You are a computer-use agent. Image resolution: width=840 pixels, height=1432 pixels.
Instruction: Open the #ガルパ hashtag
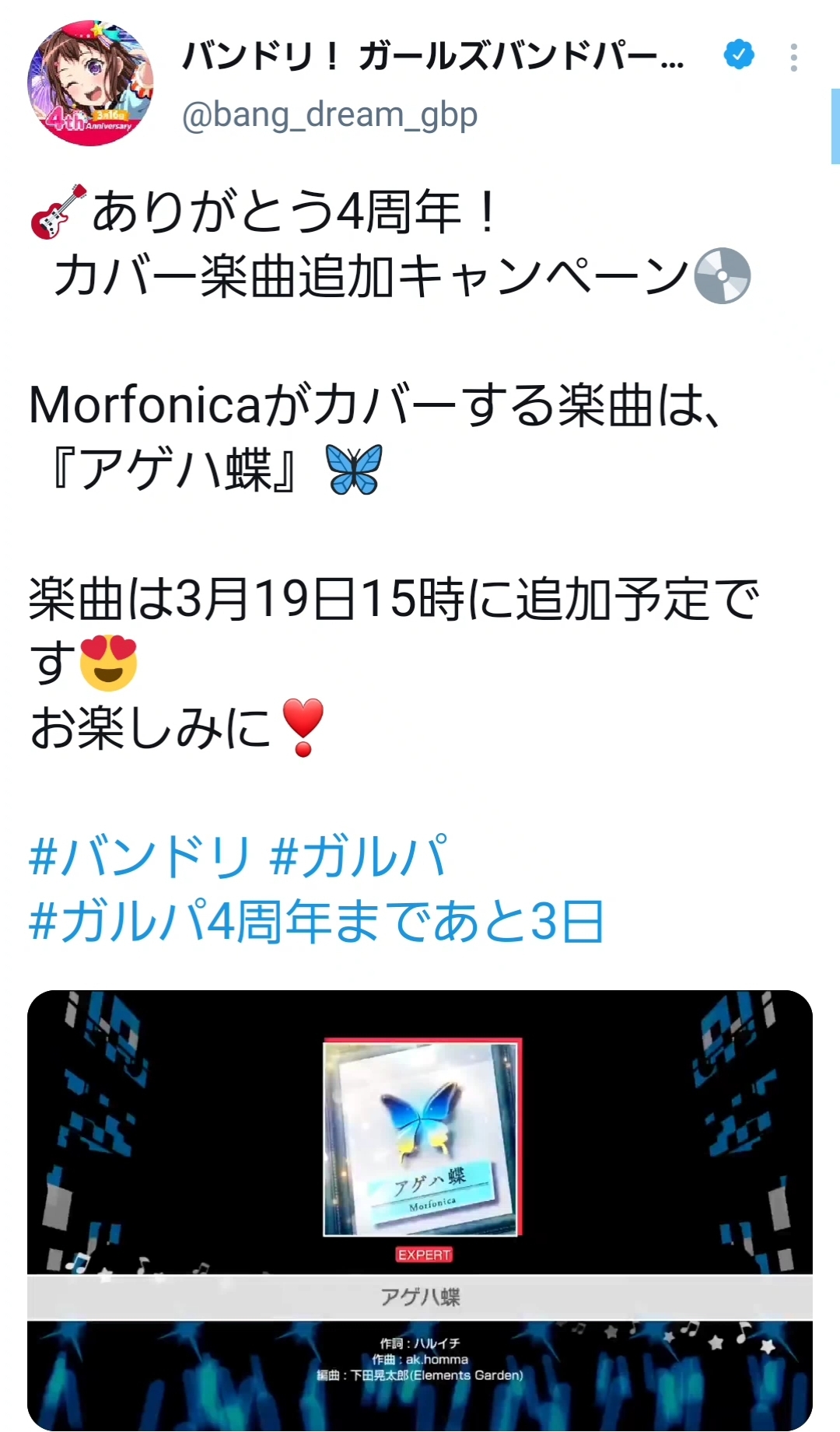359,856
